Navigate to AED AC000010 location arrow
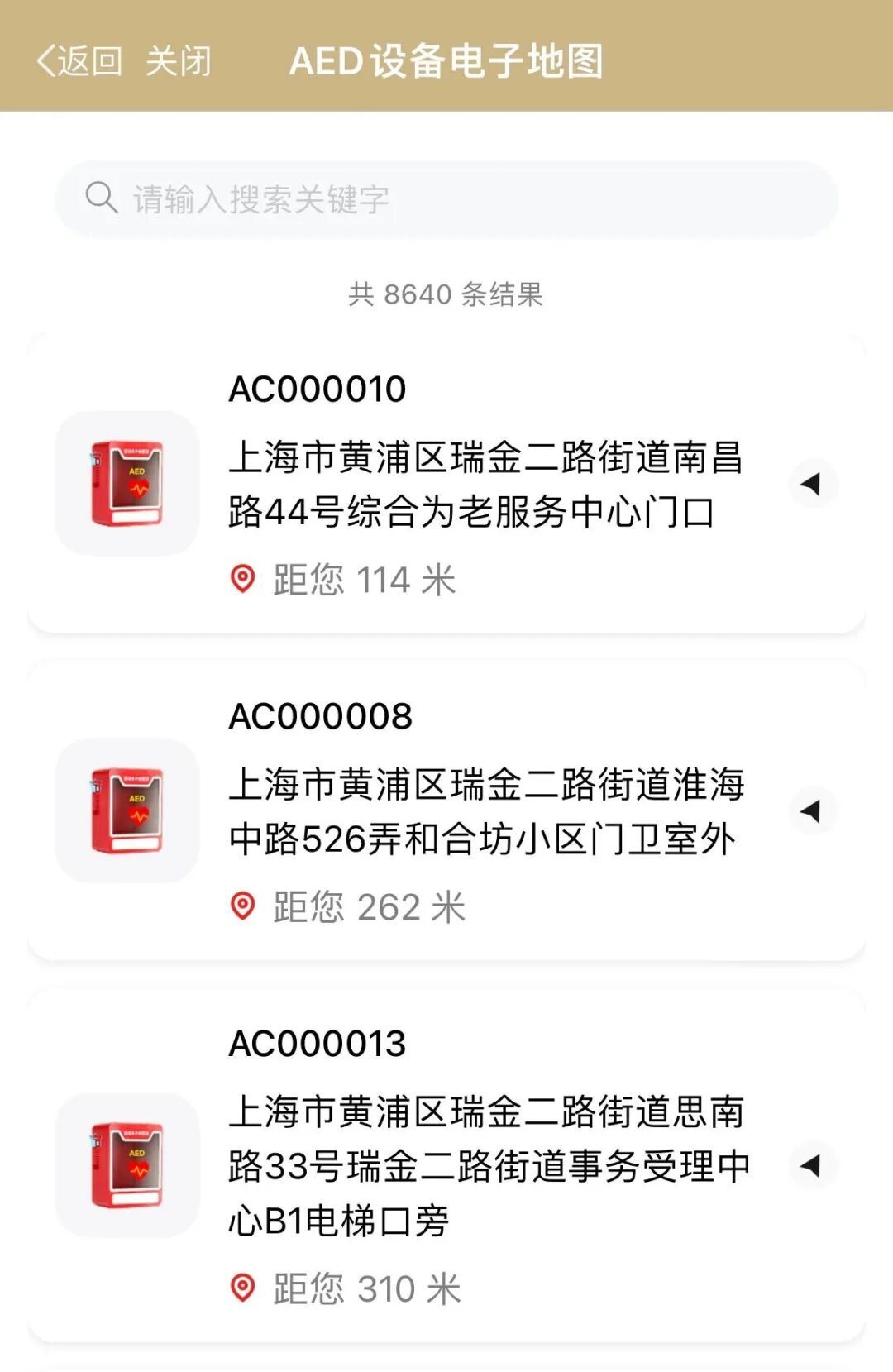The width and height of the screenshot is (893, 1372). pyautogui.click(x=812, y=484)
